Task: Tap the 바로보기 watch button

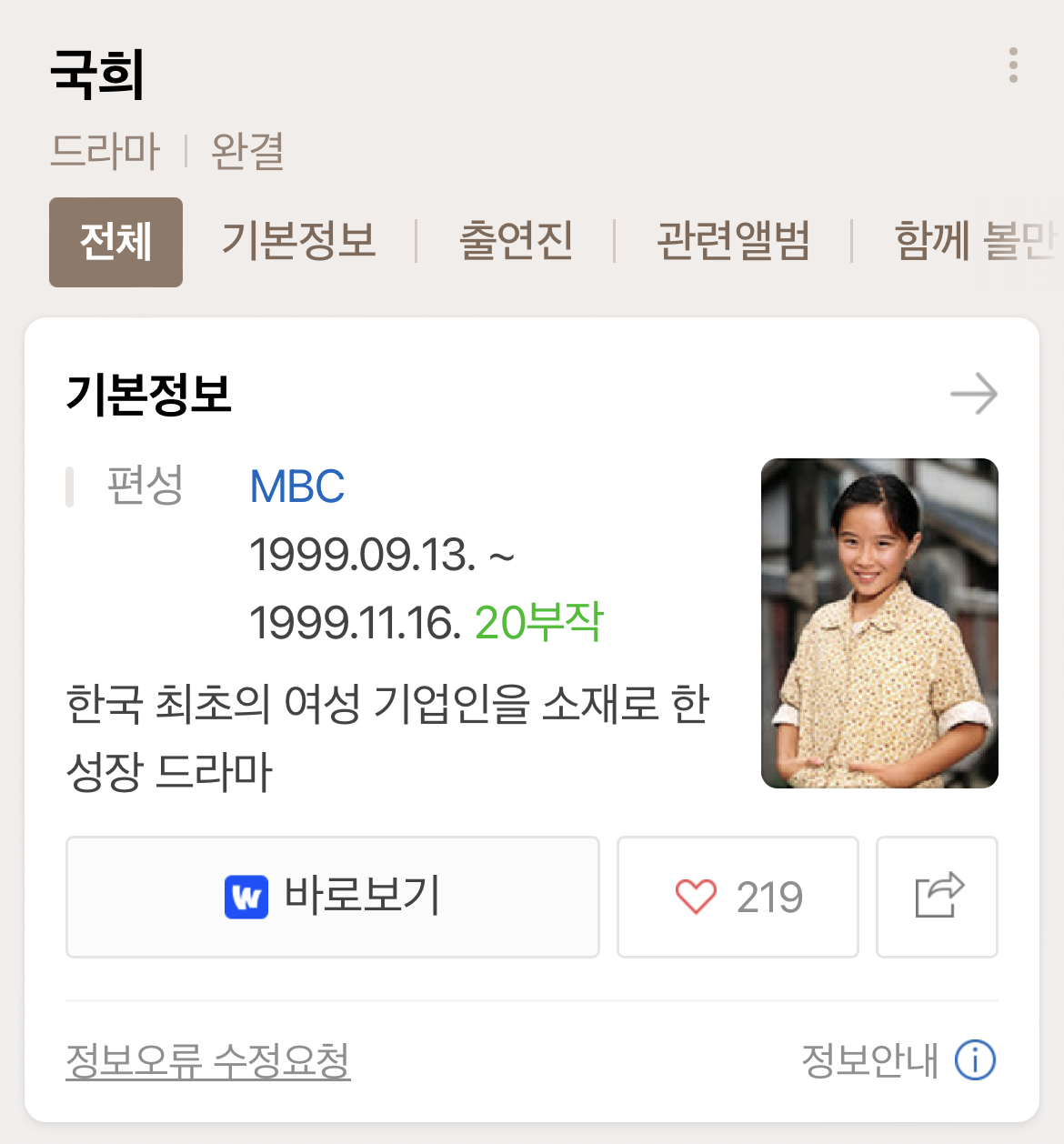Action: (333, 897)
